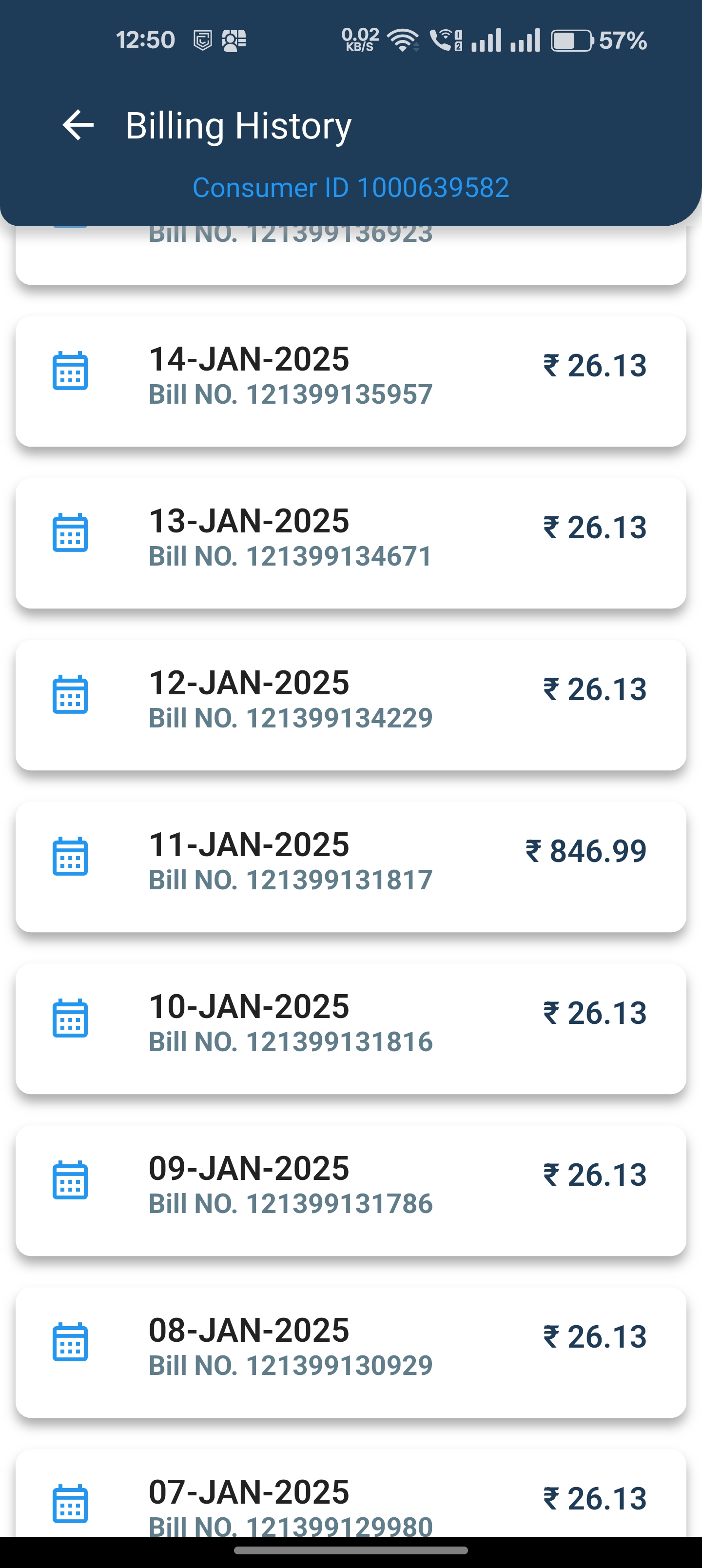Open the 13-JAN-2025 bill card
This screenshot has width=702, height=1568.
351,543
